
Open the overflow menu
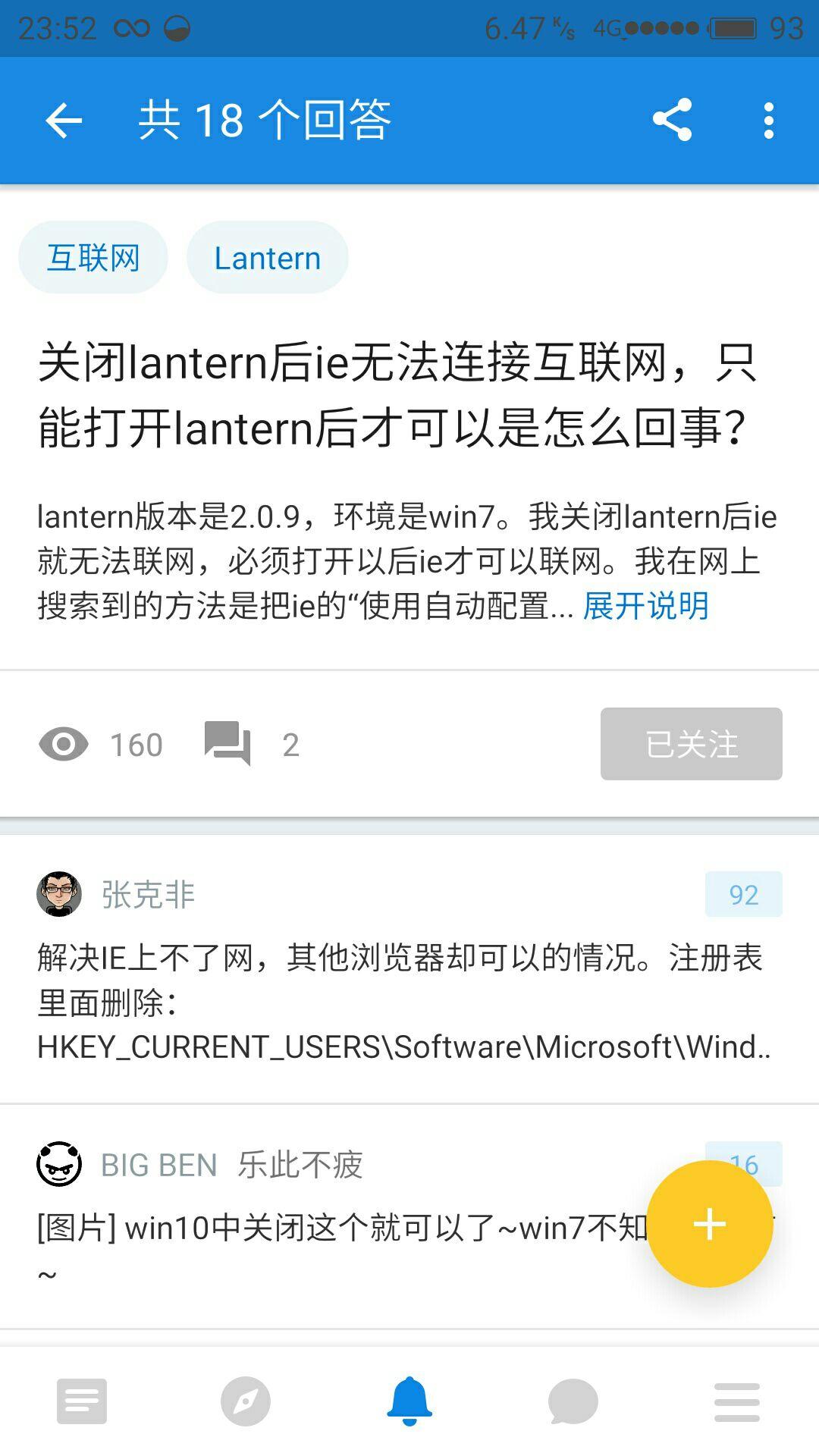point(768,121)
